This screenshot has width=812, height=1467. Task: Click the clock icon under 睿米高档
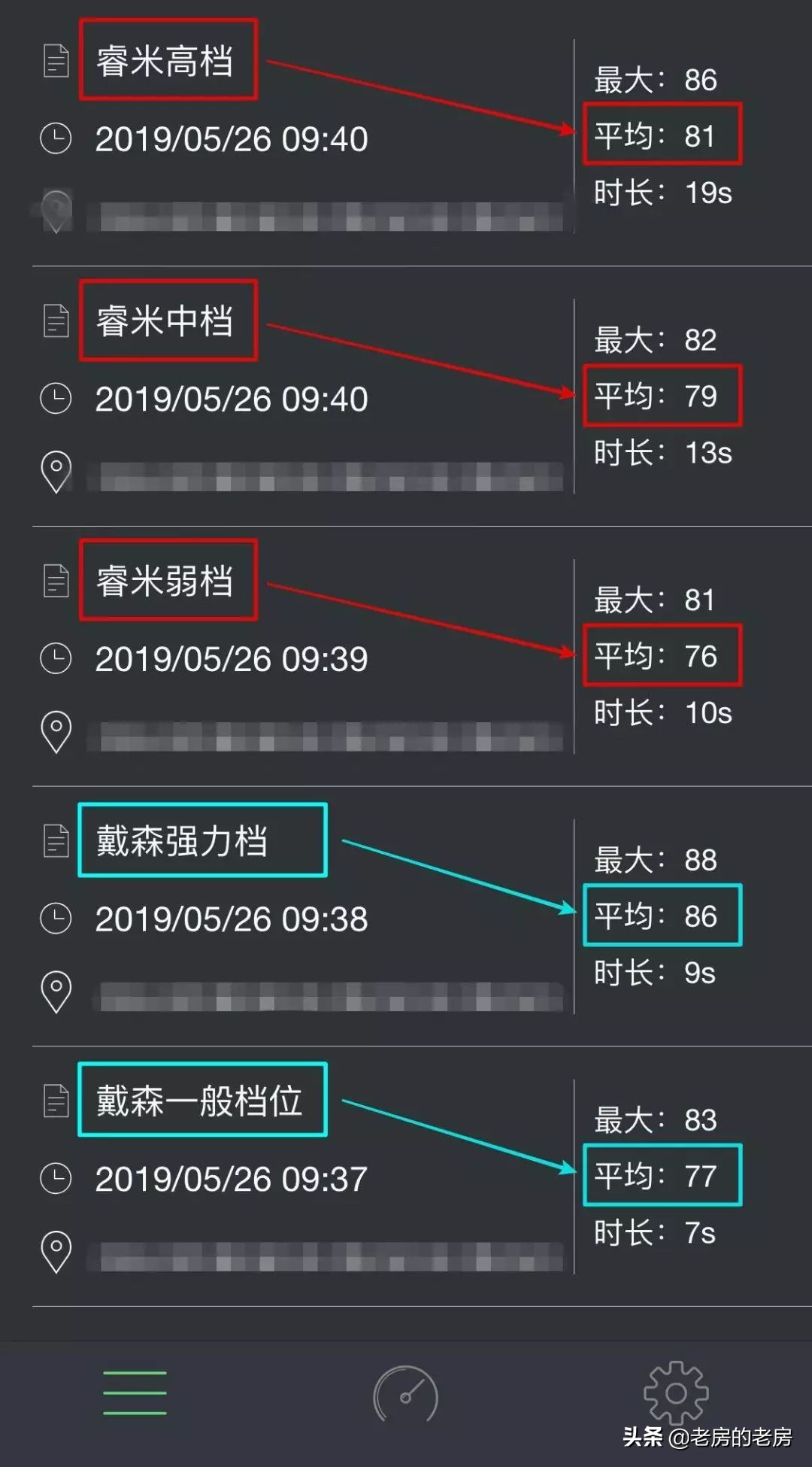click(56, 139)
